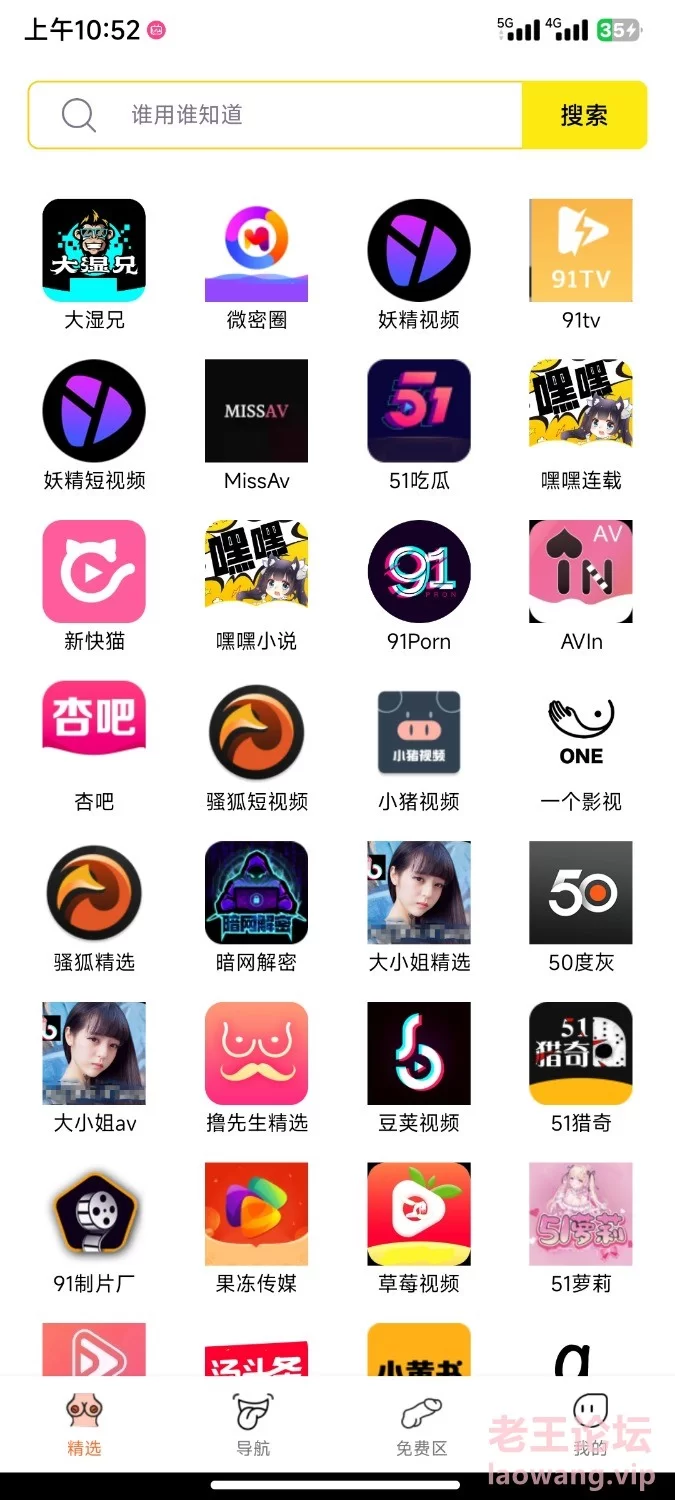Select the 小猪视频 grid item

tap(419, 747)
